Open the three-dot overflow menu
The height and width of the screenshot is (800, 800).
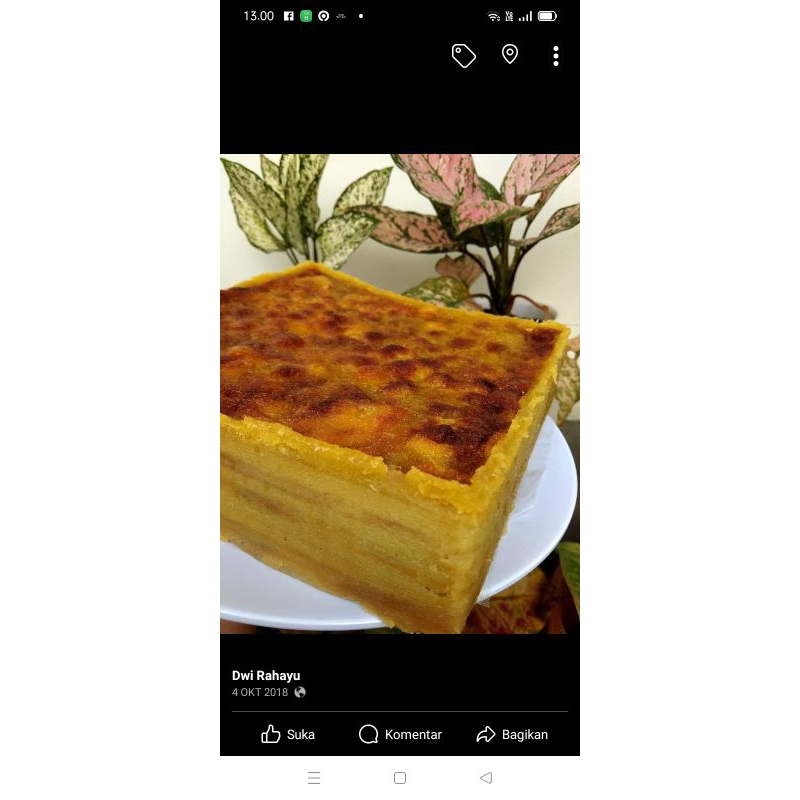click(x=556, y=56)
